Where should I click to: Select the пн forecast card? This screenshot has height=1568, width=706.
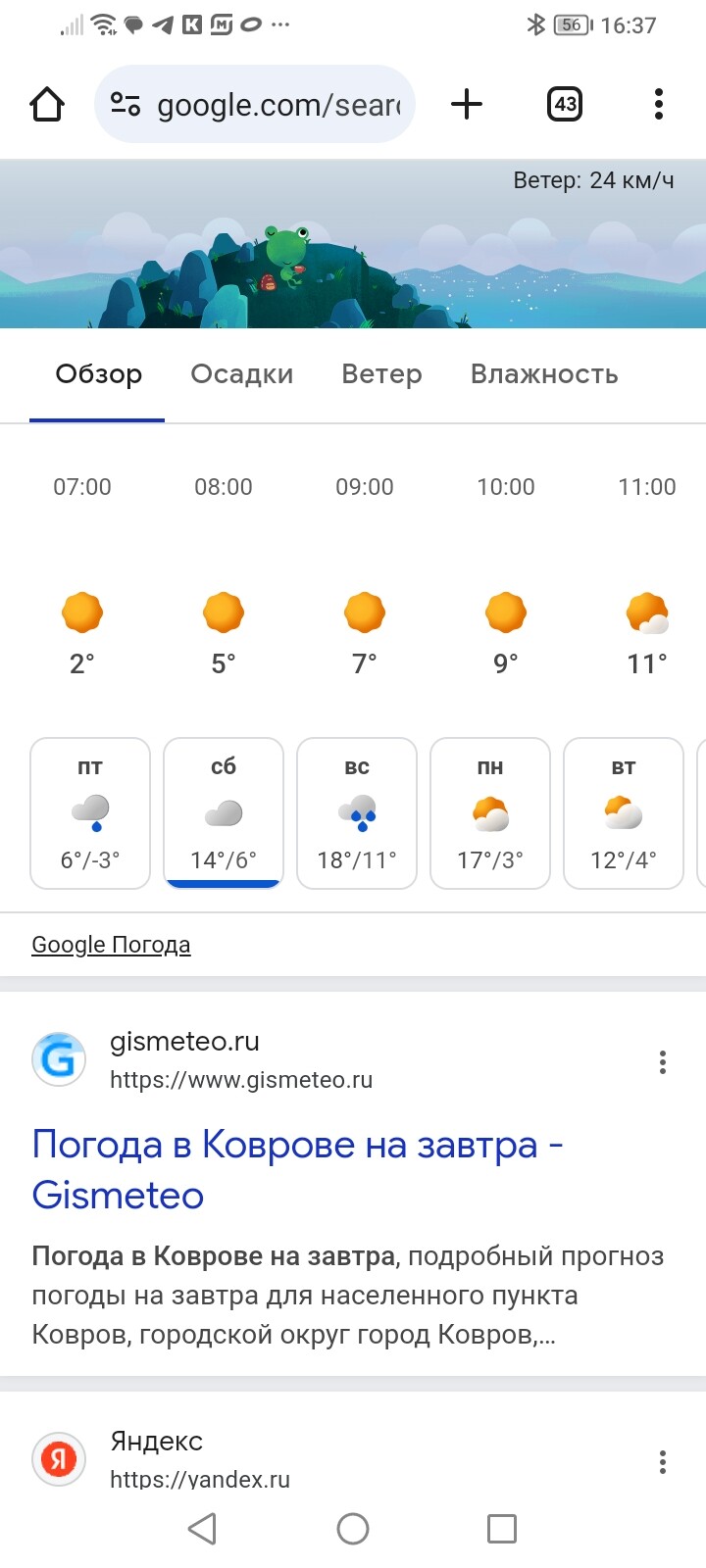490,813
